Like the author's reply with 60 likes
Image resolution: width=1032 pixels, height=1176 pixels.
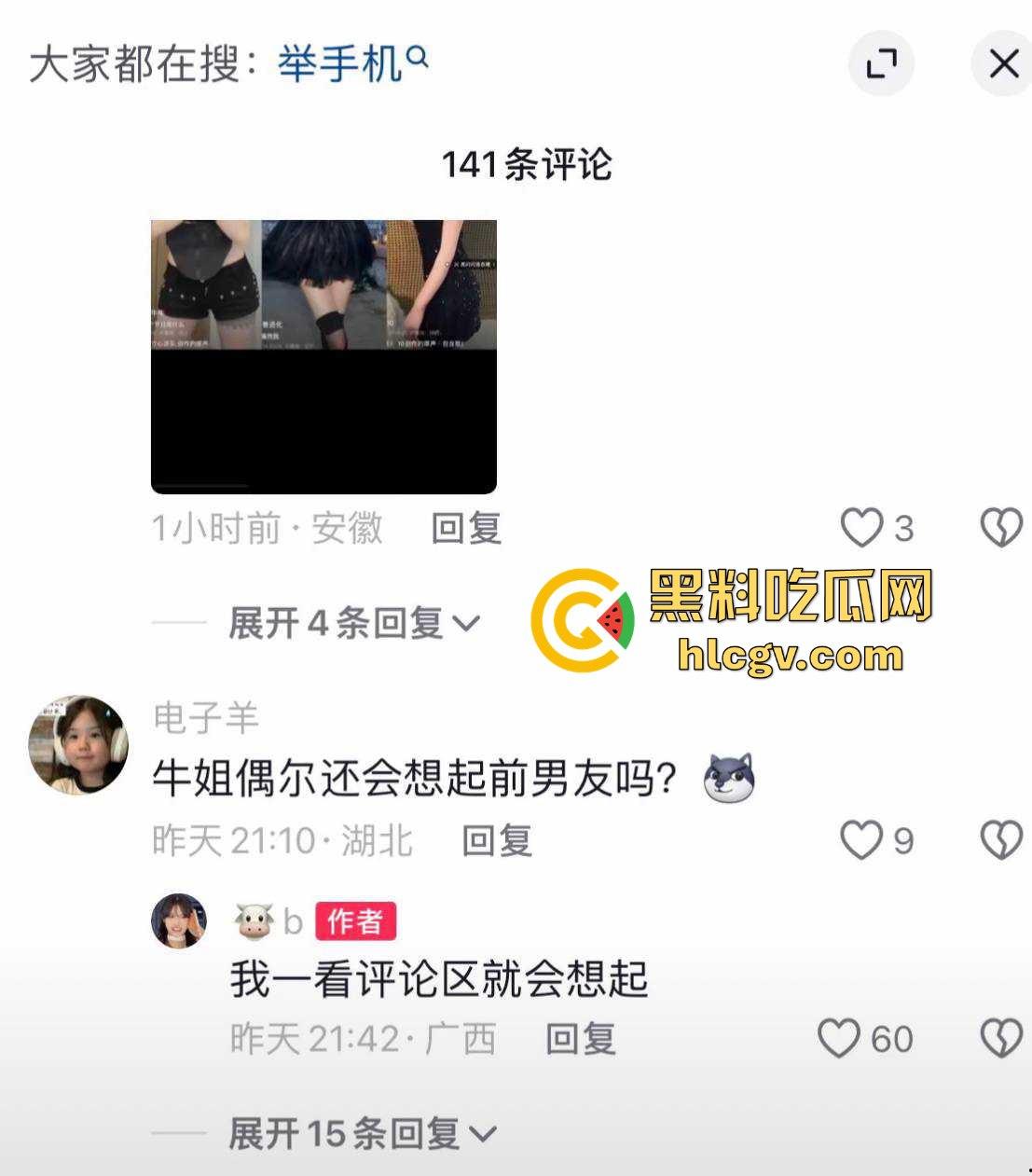[838, 1039]
